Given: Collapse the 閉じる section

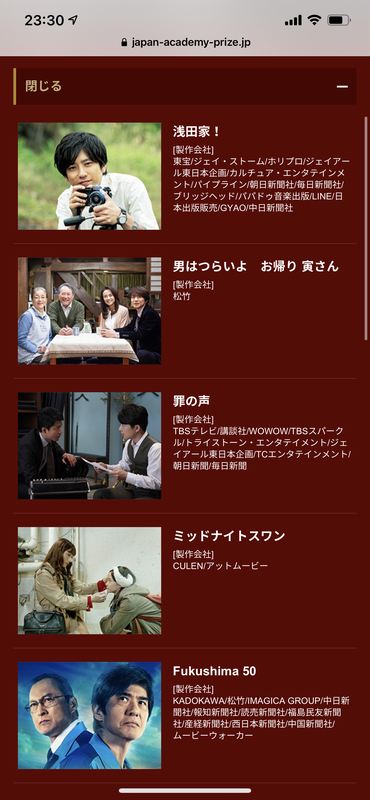Looking at the screenshot, I should 185,86.
